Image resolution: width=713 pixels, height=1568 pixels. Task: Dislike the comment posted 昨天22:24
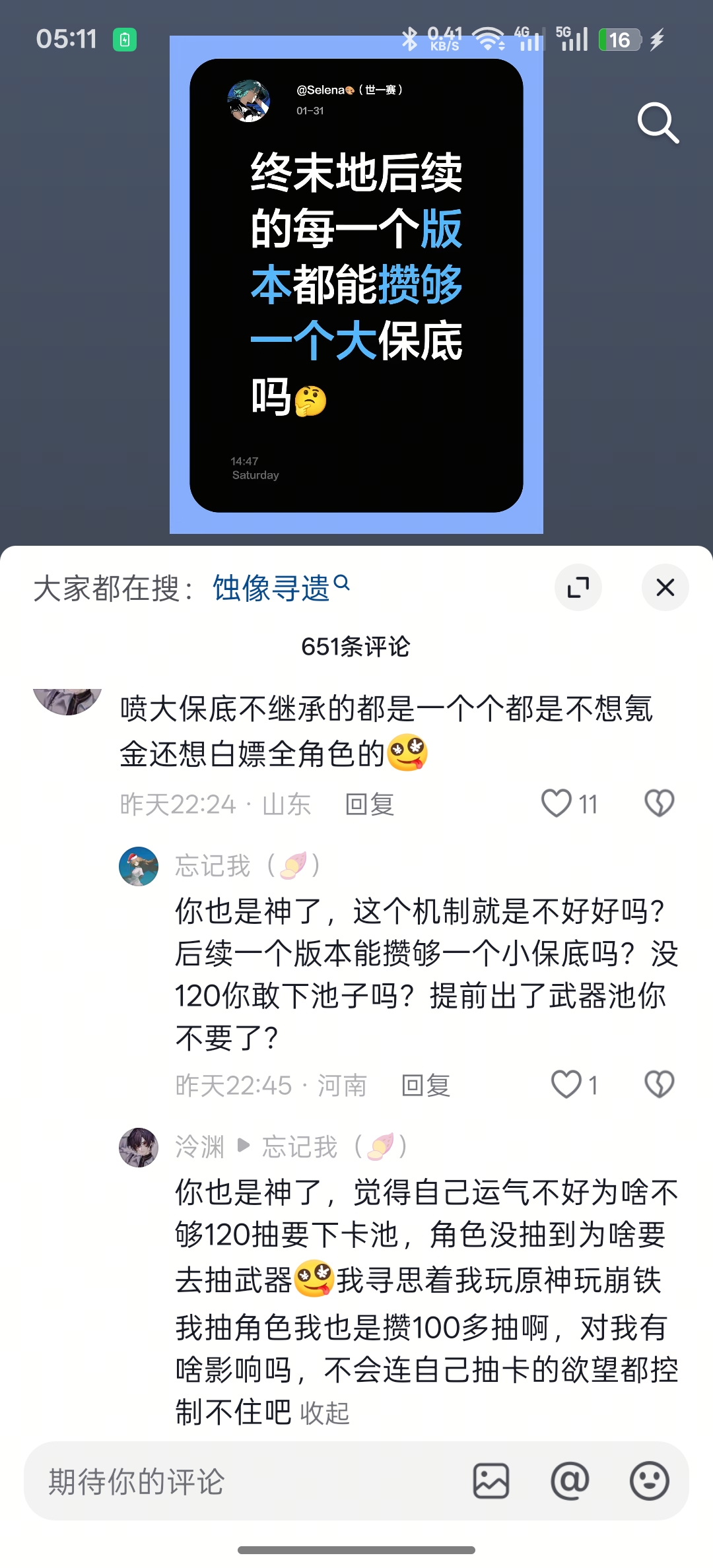coord(659,804)
